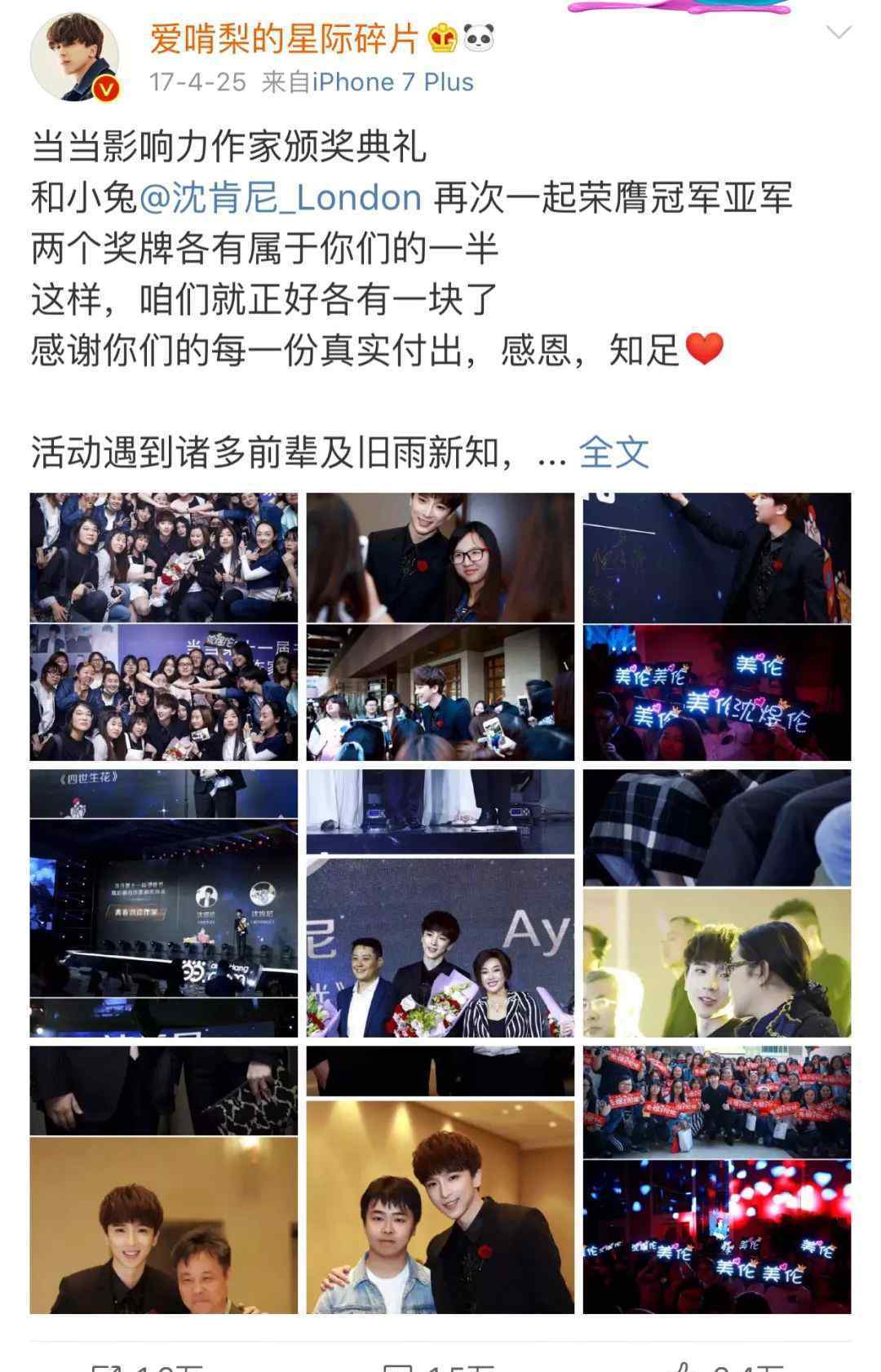The width and height of the screenshot is (881, 1372).
Task: Open the fan group photo with bouquets
Action: click(164, 558)
